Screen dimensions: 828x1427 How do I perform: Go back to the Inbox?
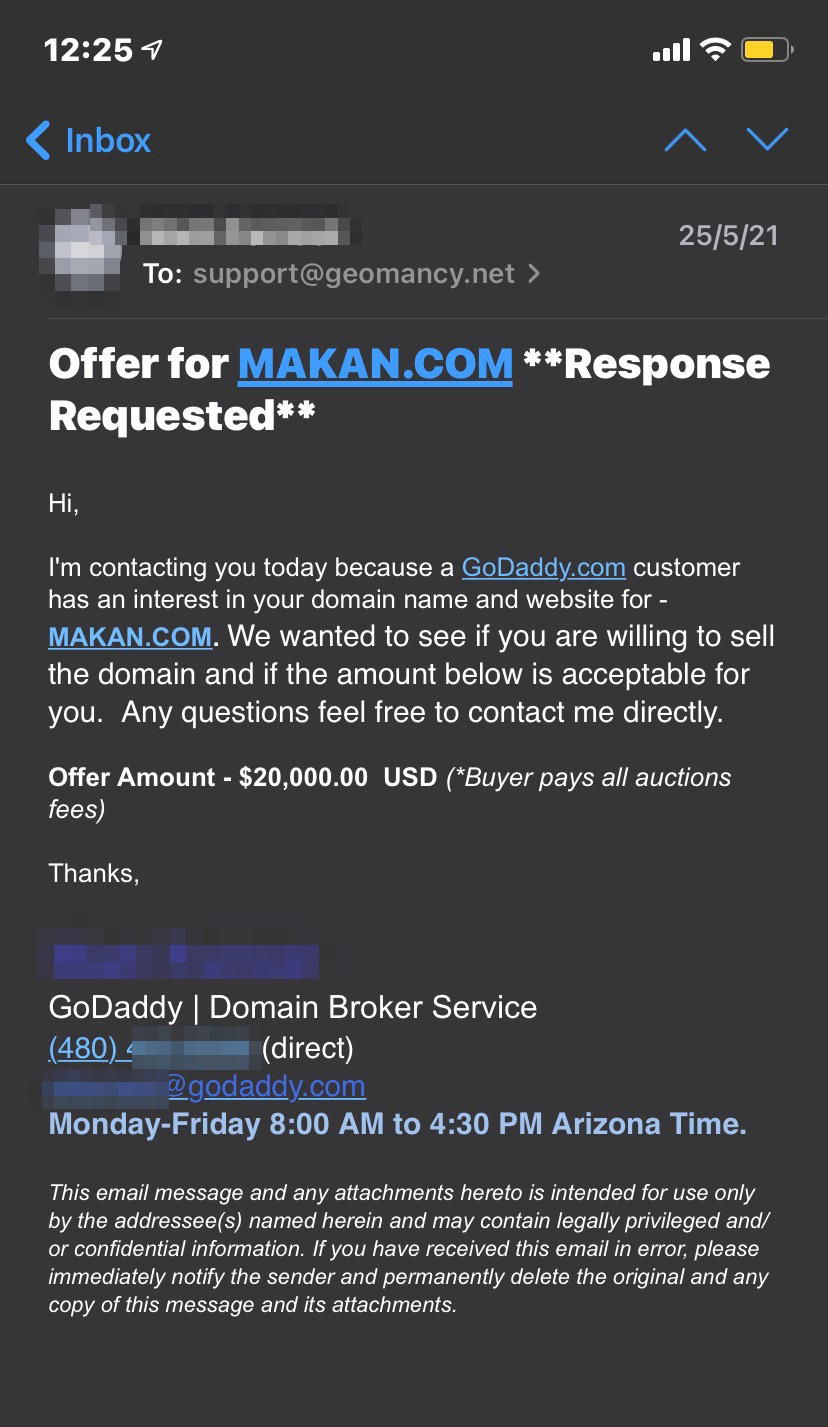pos(88,140)
